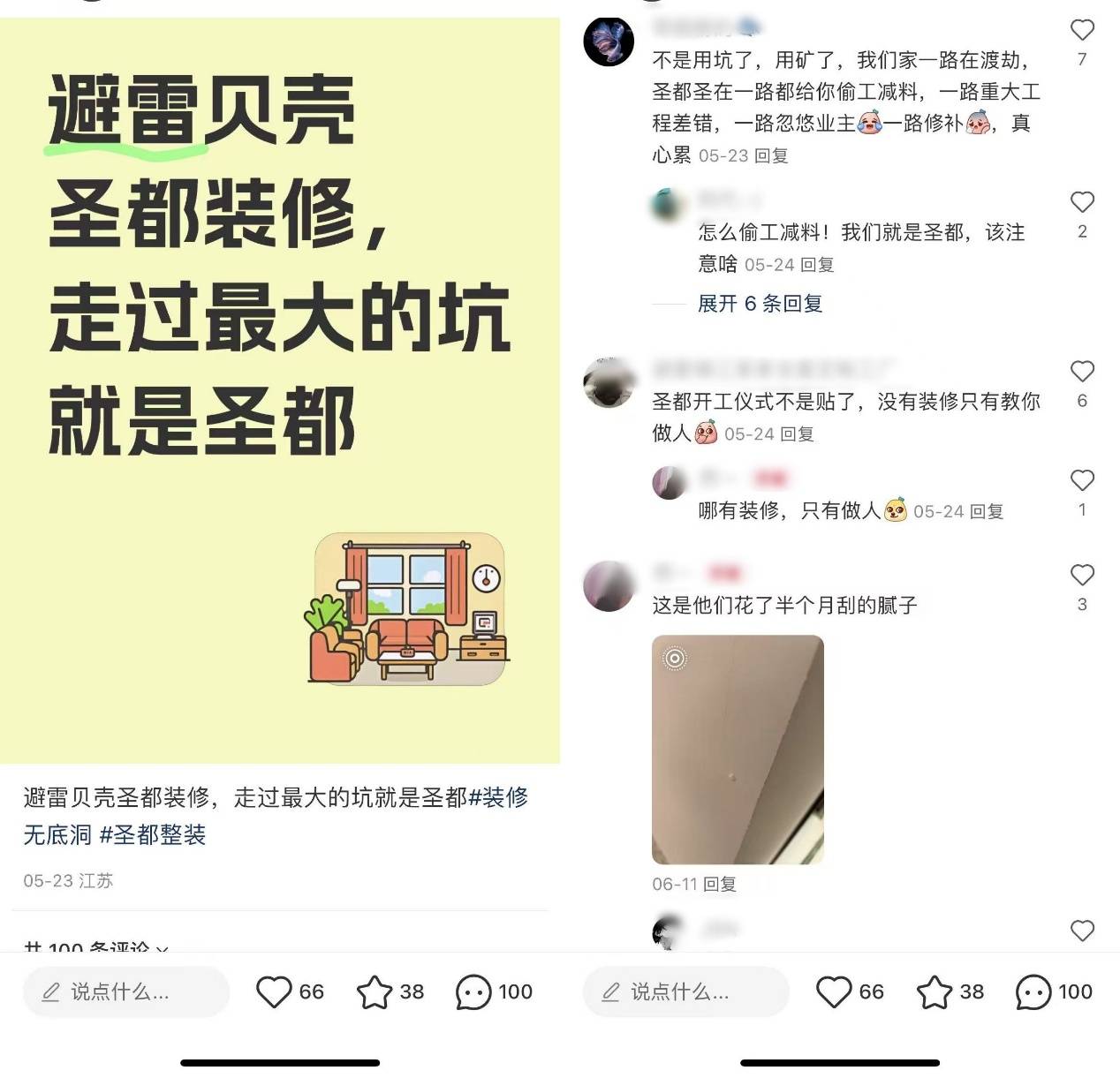The width and height of the screenshot is (1120, 1078).
Task: Open the avatar of the 一路渡劫 commenter
Action: click(609, 41)
